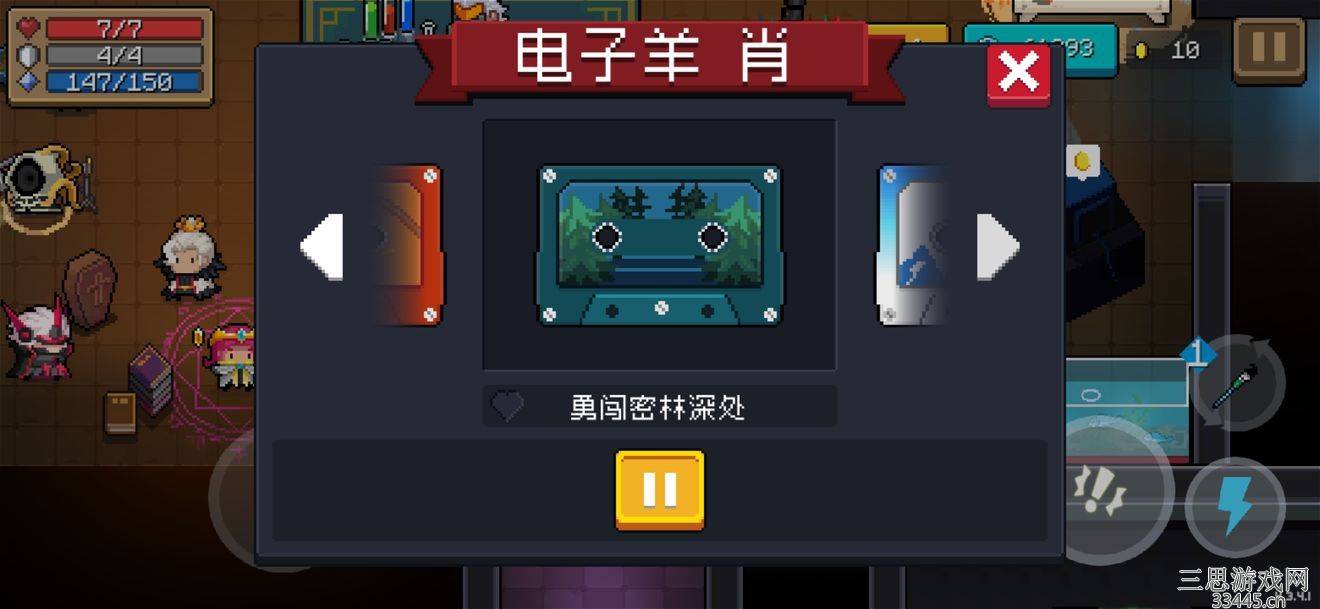Pause the currently playing track
The width and height of the screenshot is (1320, 609).
659,490
